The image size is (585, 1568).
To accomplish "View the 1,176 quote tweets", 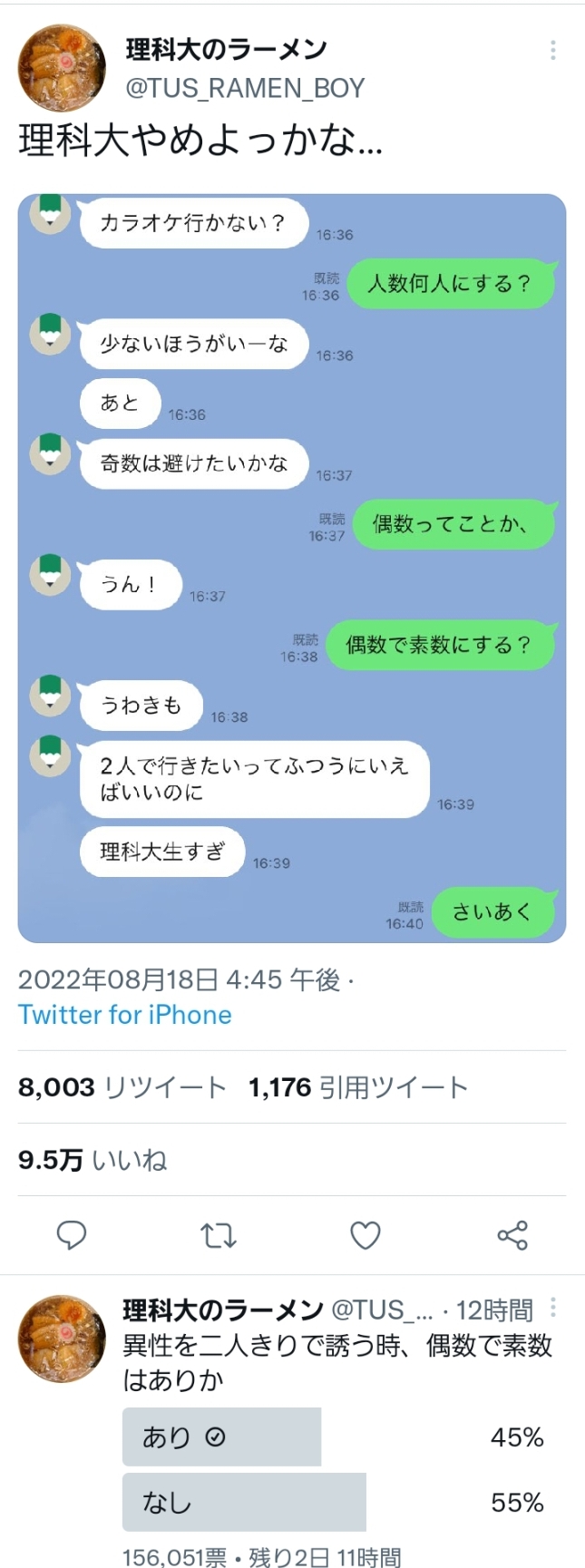I will 357,1087.
